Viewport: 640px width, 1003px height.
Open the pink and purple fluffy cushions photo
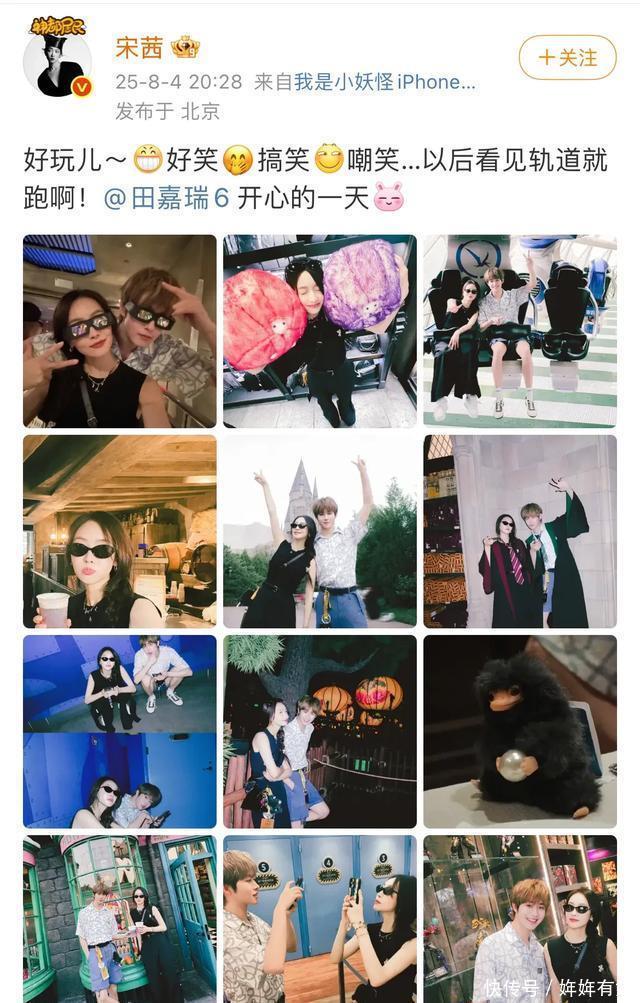[x=320, y=331]
